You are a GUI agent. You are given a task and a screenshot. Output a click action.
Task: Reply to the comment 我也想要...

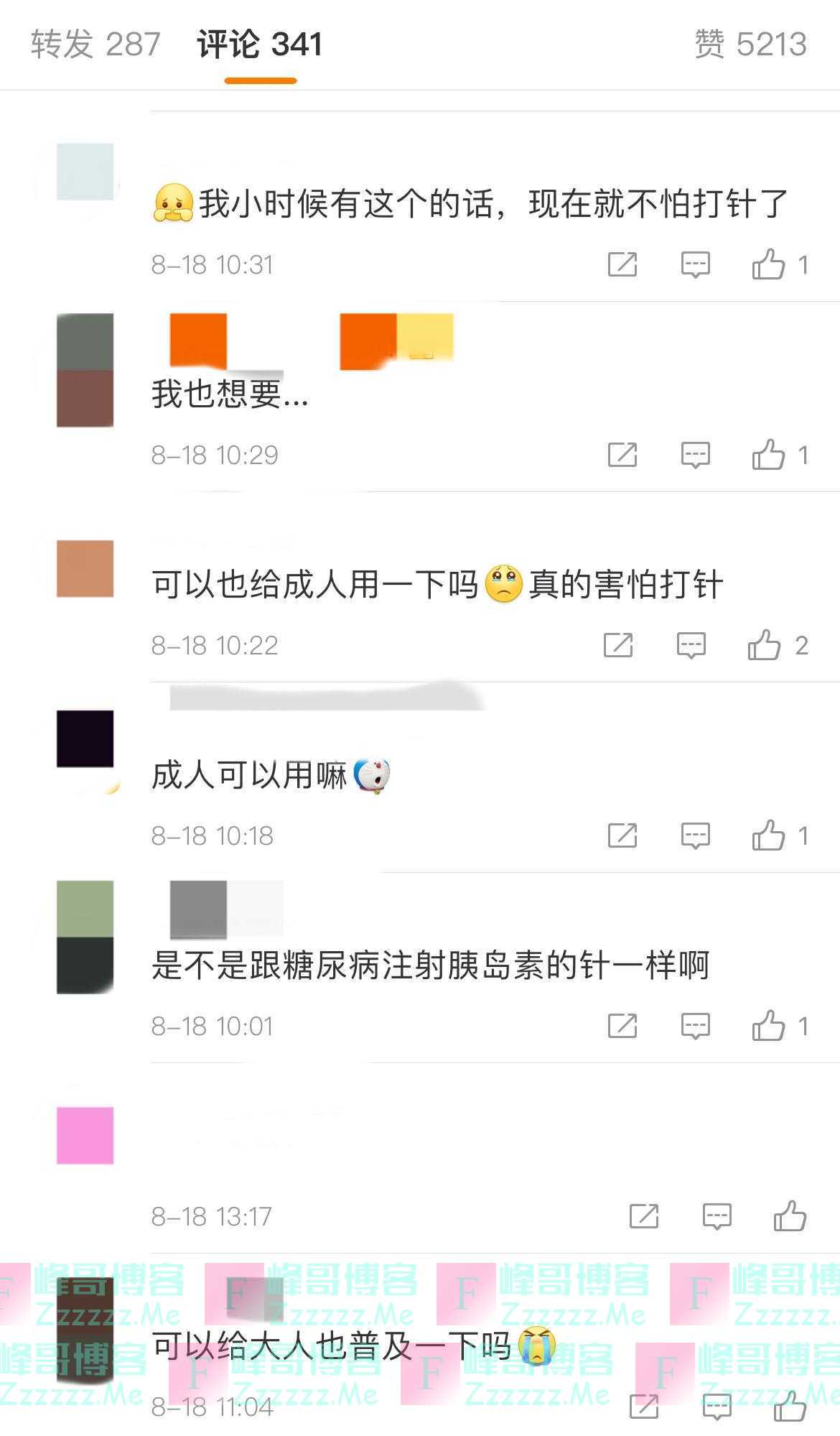(695, 455)
